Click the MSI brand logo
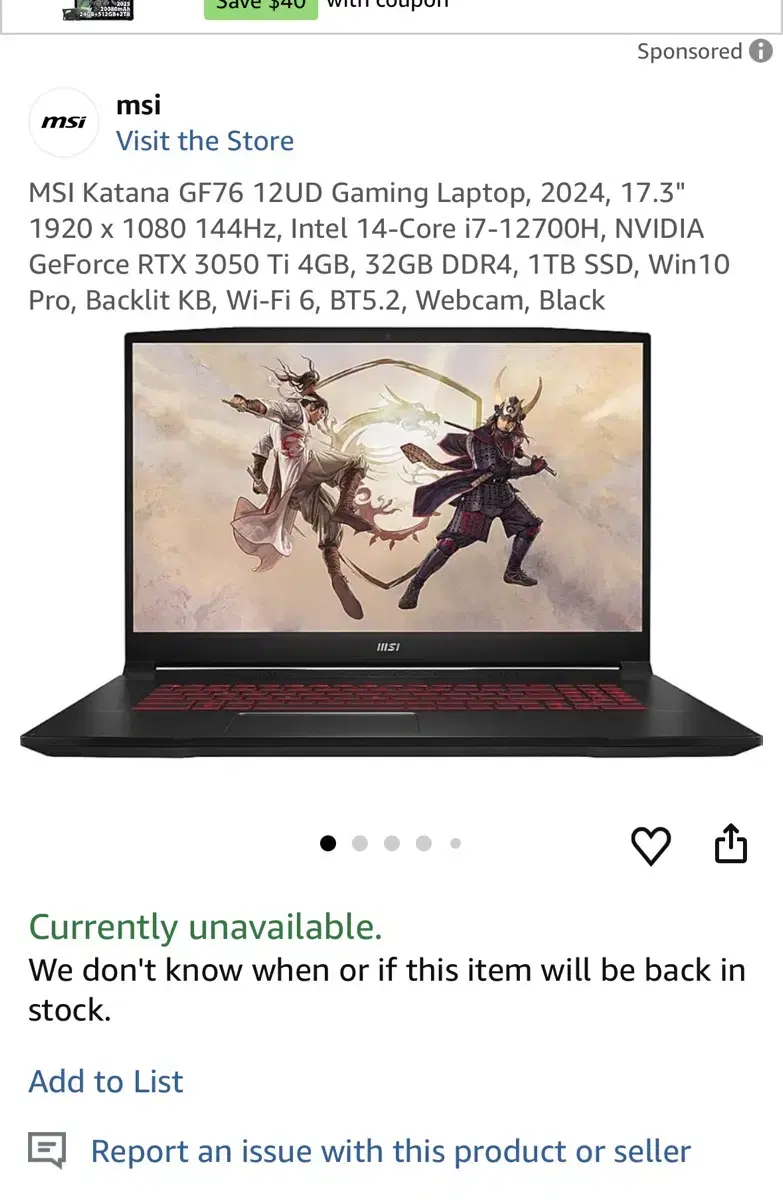Image resolution: width=783 pixels, height=1200 pixels. [63, 121]
